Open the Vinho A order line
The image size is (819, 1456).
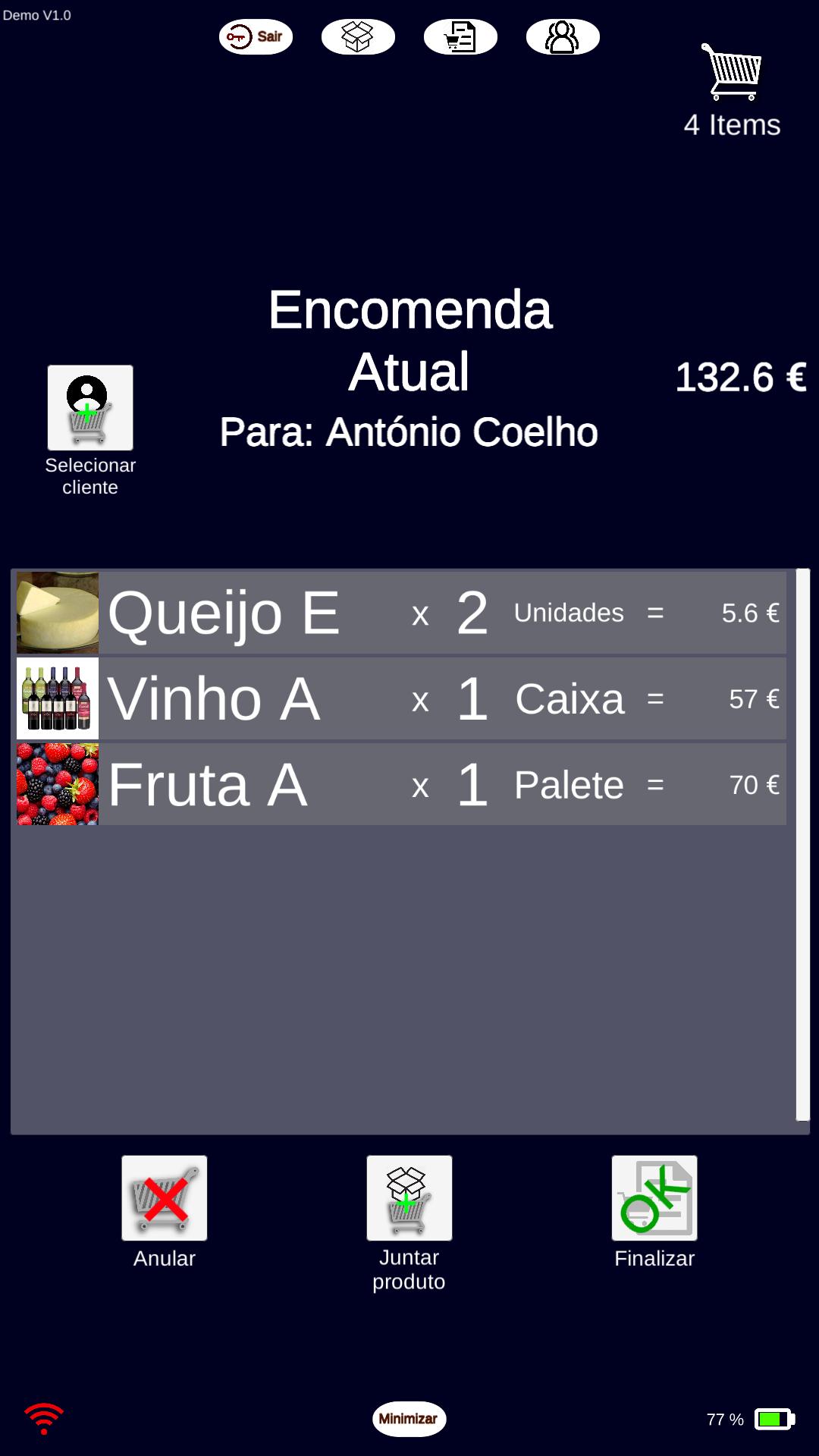click(x=401, y=698)
